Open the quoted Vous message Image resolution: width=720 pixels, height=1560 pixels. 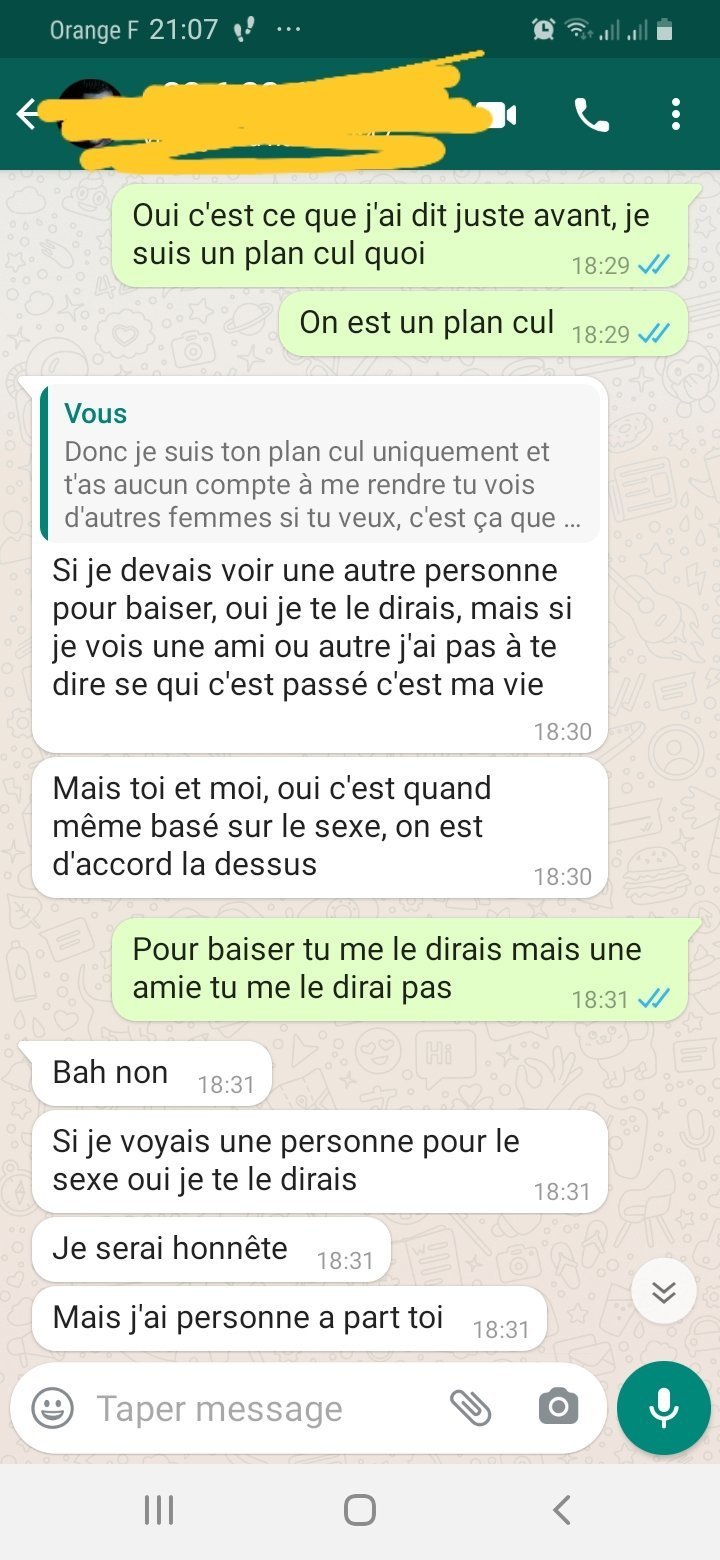[x=321, y=464]
